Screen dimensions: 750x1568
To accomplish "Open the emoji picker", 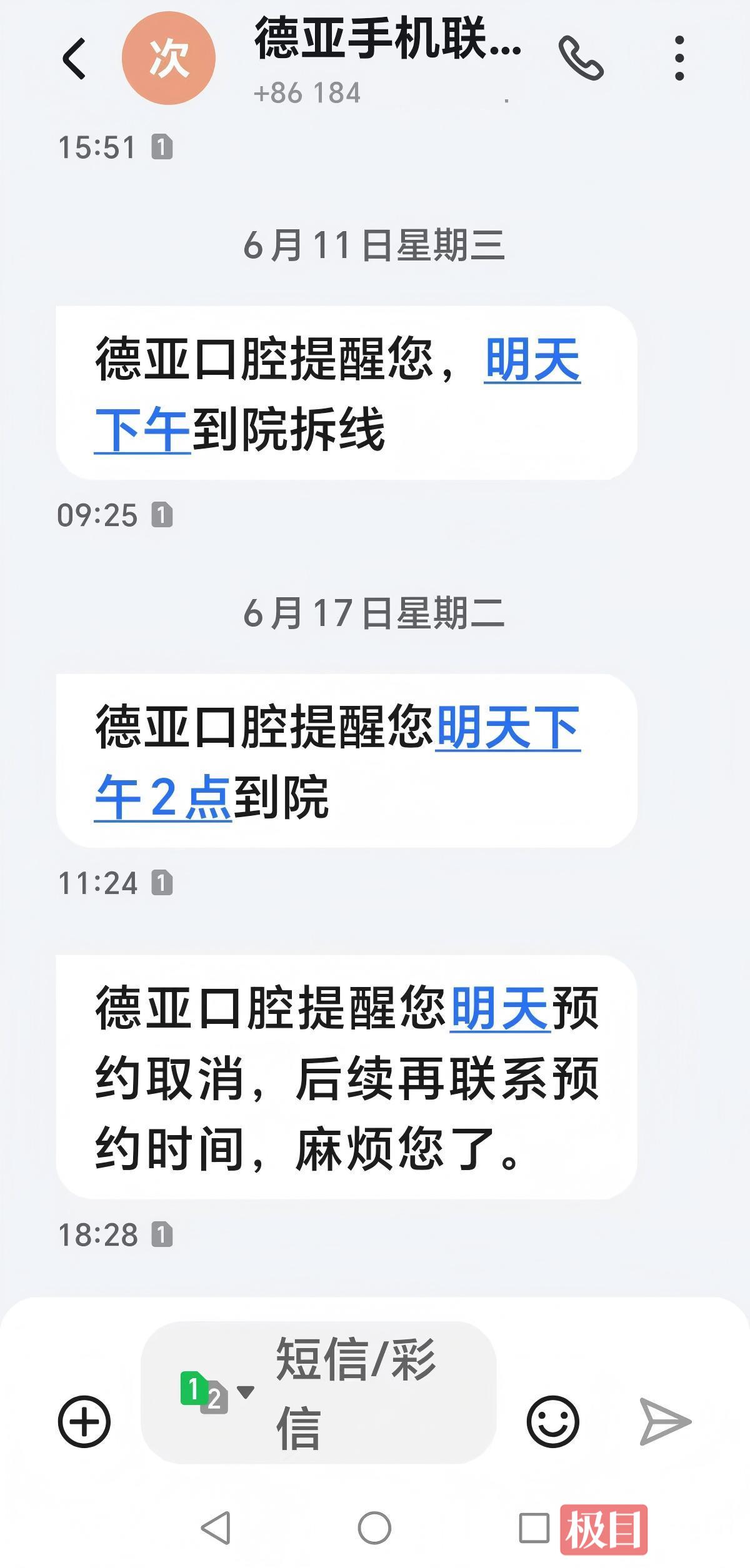I will click(552, 1421).
